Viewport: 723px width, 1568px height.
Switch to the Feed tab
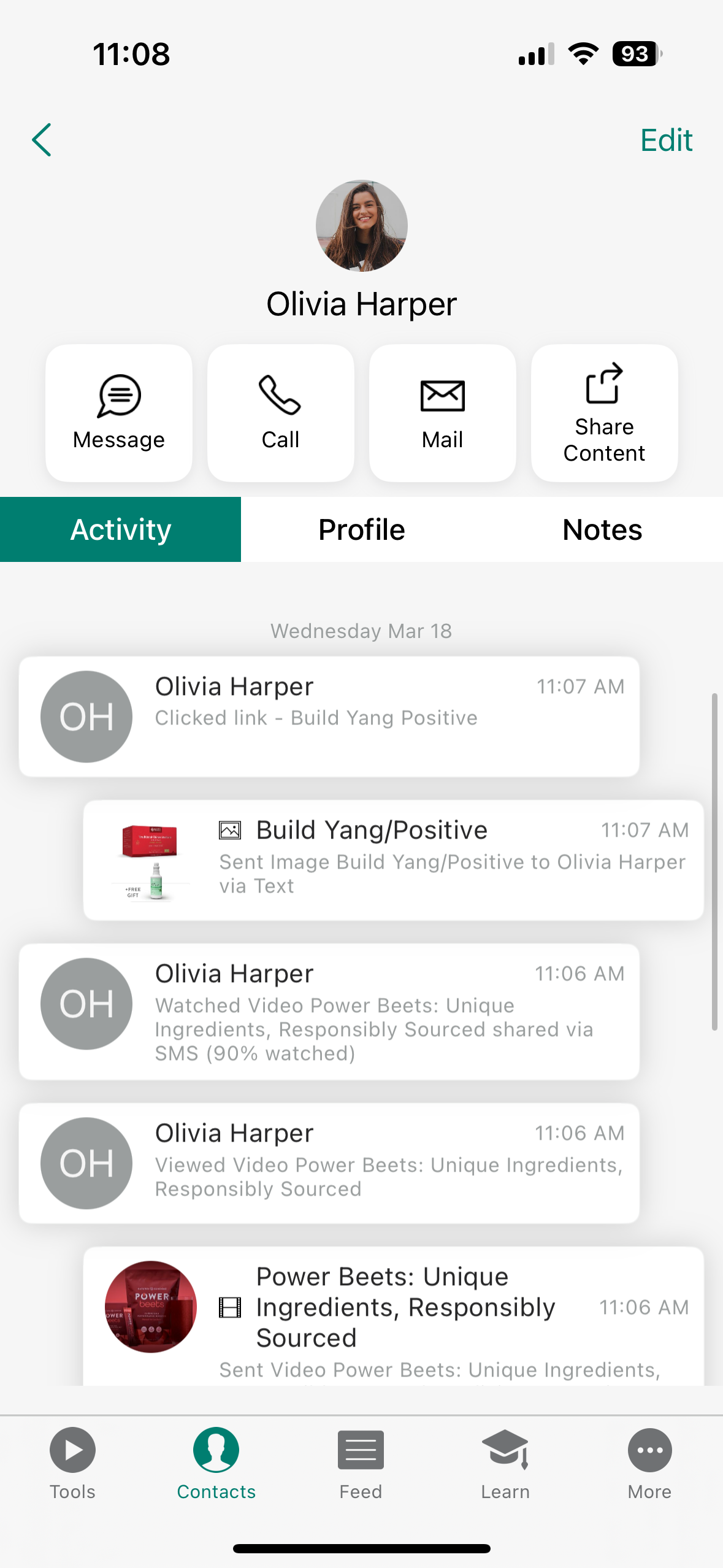coord(361,1464)
